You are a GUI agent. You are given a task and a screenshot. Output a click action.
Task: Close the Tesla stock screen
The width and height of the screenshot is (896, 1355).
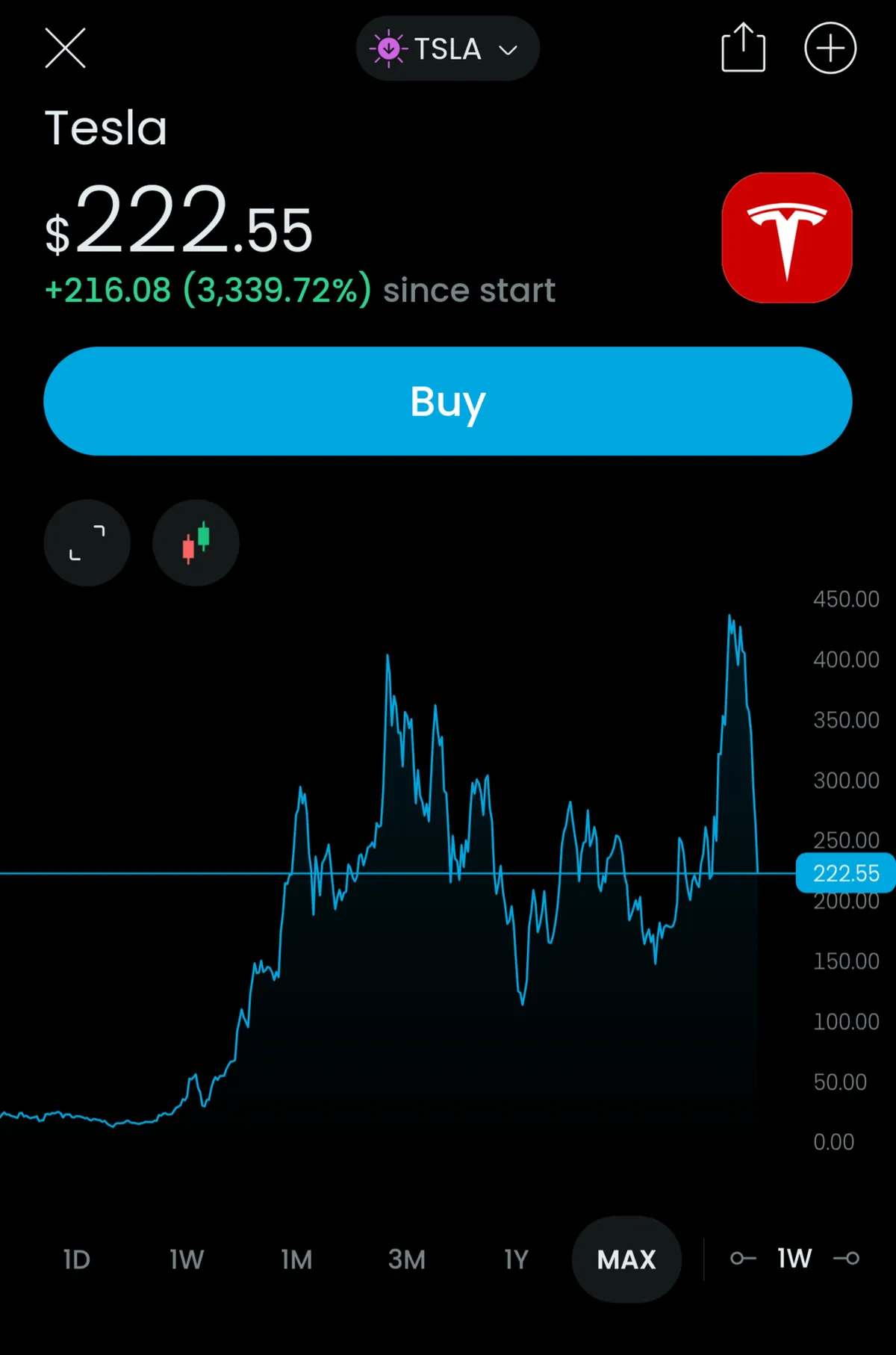click(65, 49)
